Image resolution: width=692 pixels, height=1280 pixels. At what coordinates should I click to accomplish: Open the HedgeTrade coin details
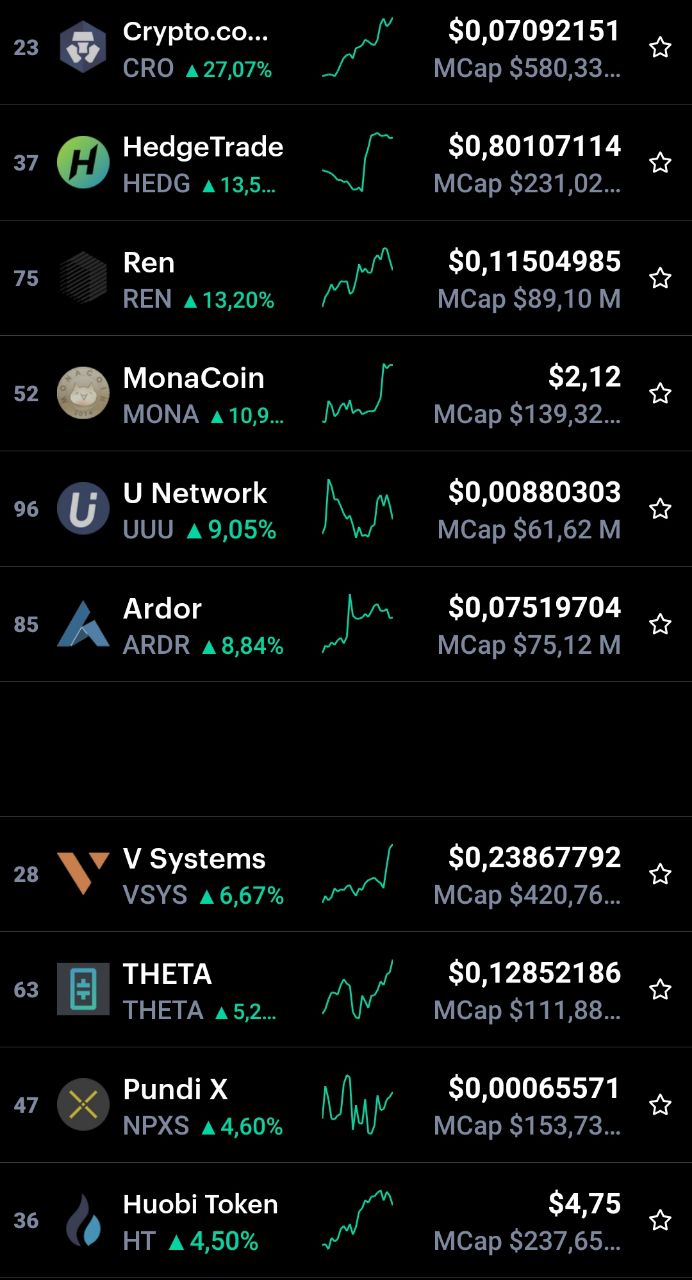click(x=346, y=163)
